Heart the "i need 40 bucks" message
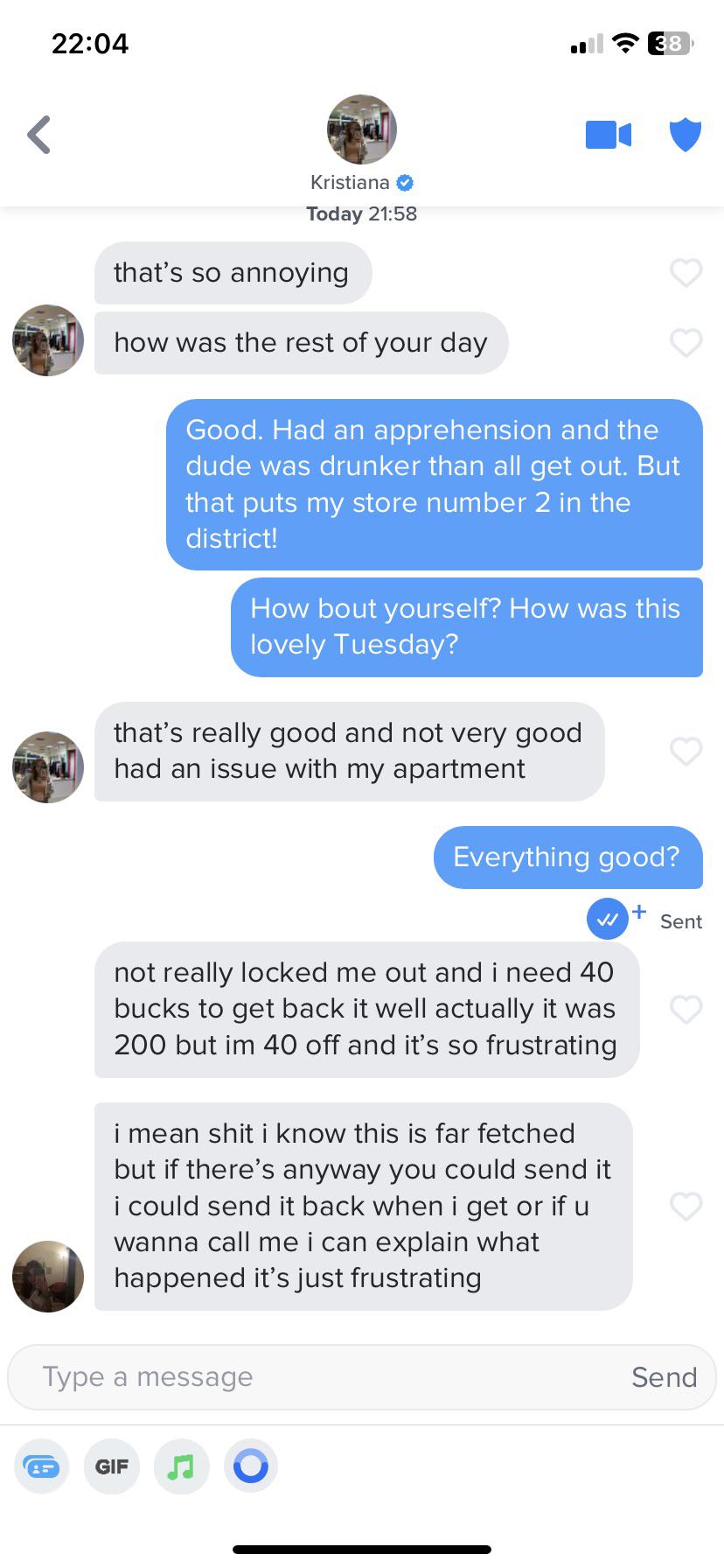The image size is (724, 1568). click(686, 1009)
